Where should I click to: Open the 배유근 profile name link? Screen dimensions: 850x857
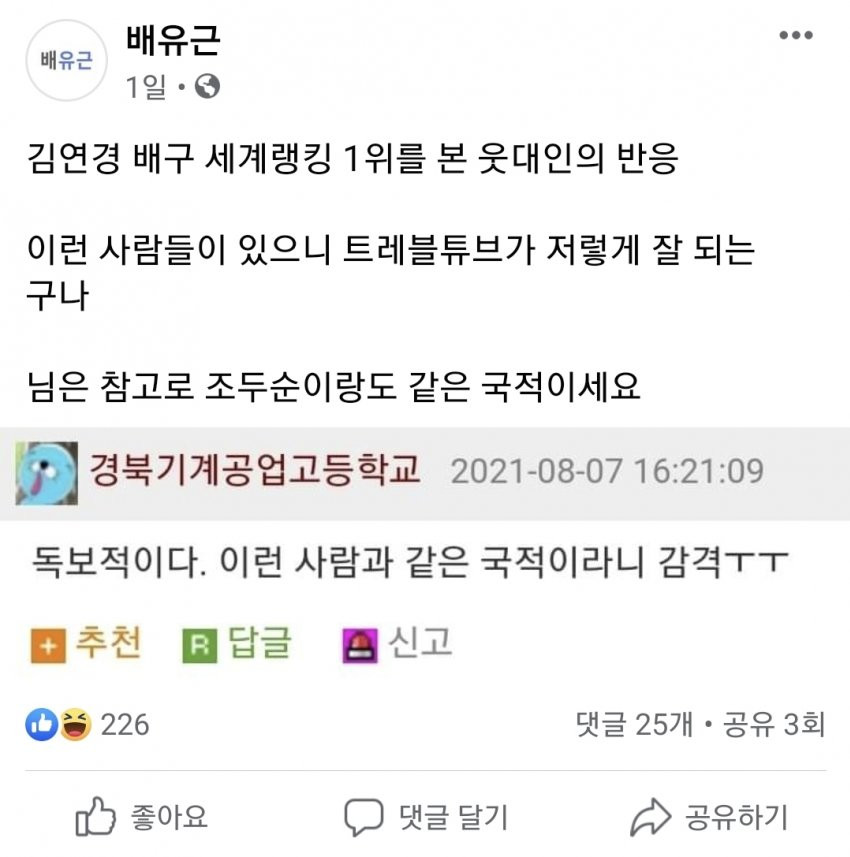[173, 41]
